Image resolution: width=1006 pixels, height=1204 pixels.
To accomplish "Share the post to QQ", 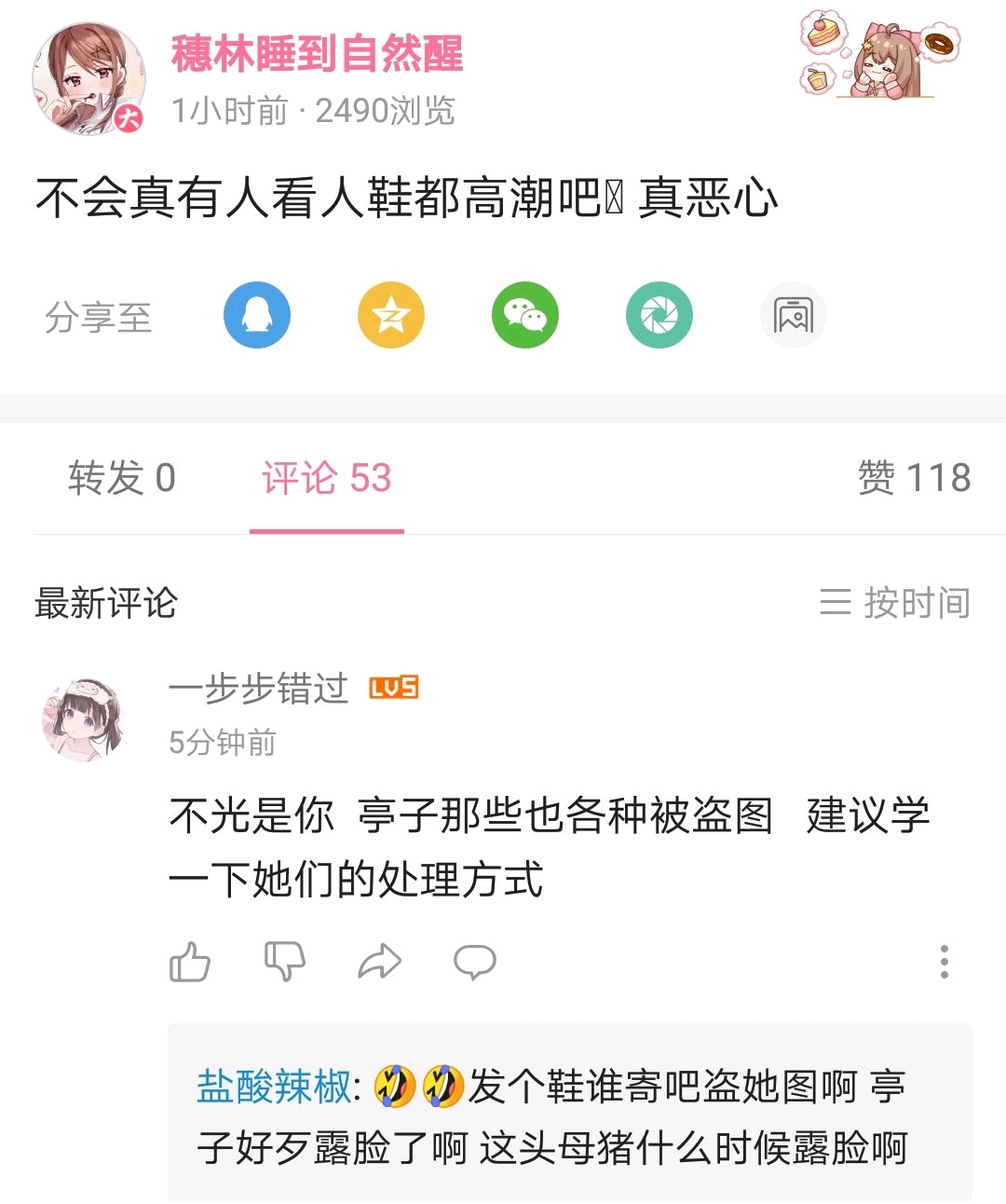I will tap(257, 315).
